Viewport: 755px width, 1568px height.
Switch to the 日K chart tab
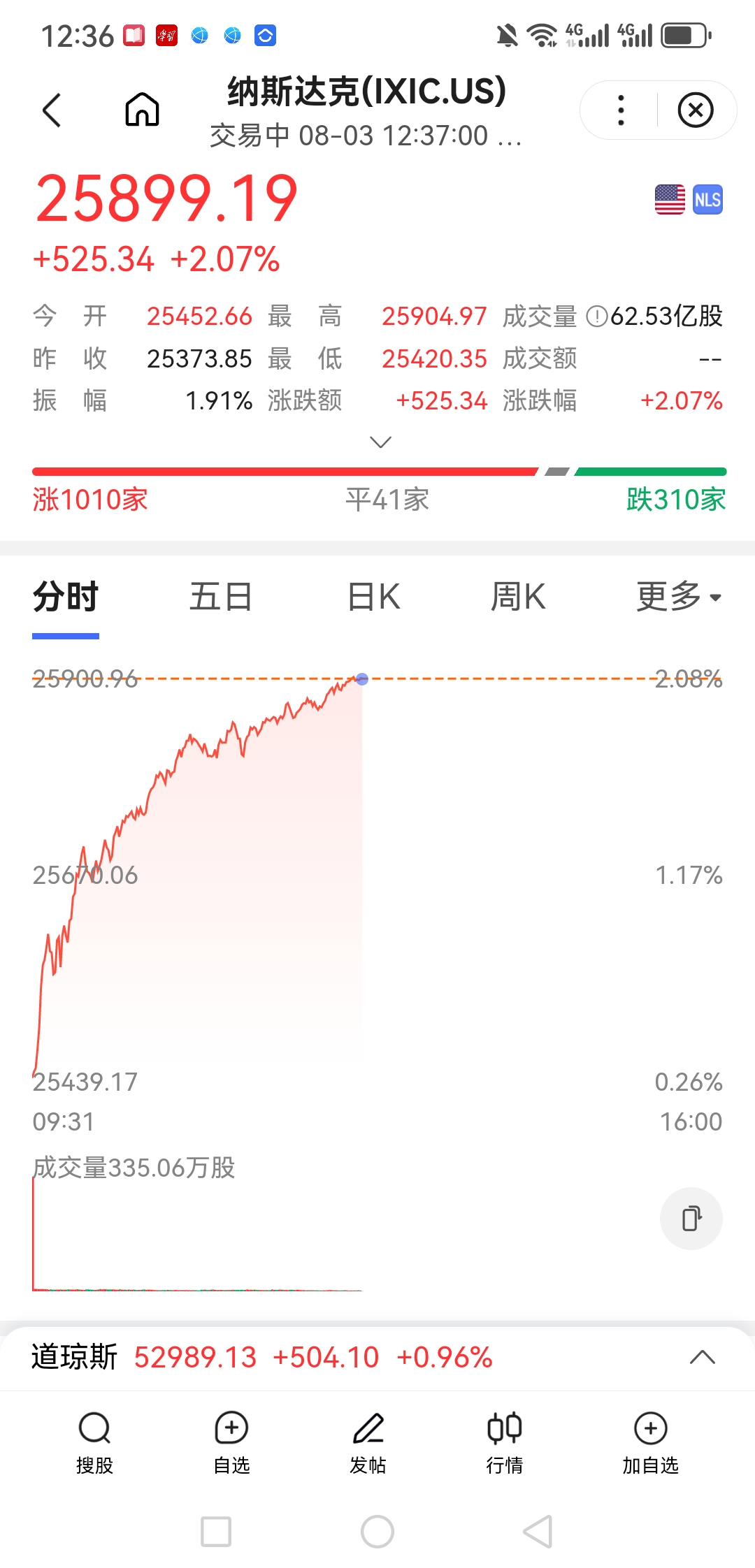(x=374, y=597)
